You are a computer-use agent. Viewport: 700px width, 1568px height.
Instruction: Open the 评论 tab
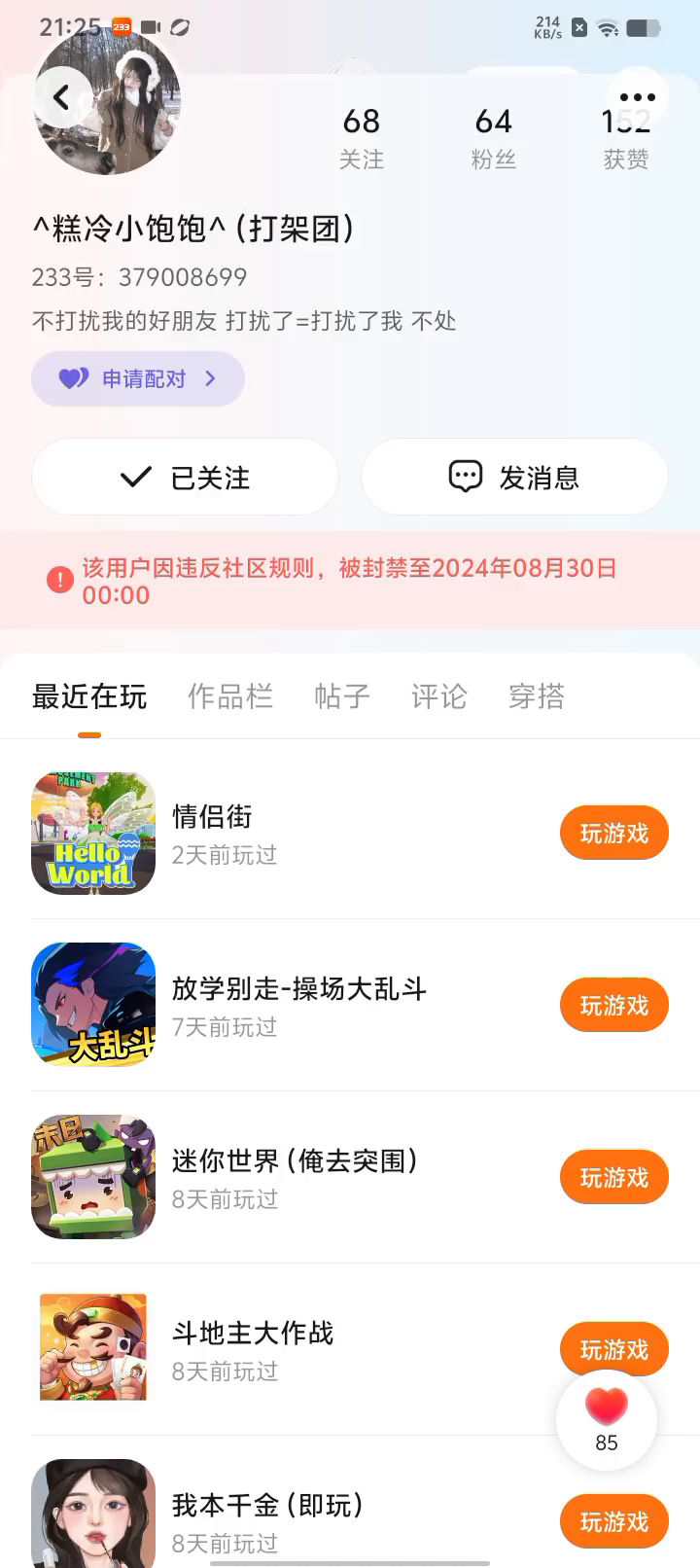point(439,696)
